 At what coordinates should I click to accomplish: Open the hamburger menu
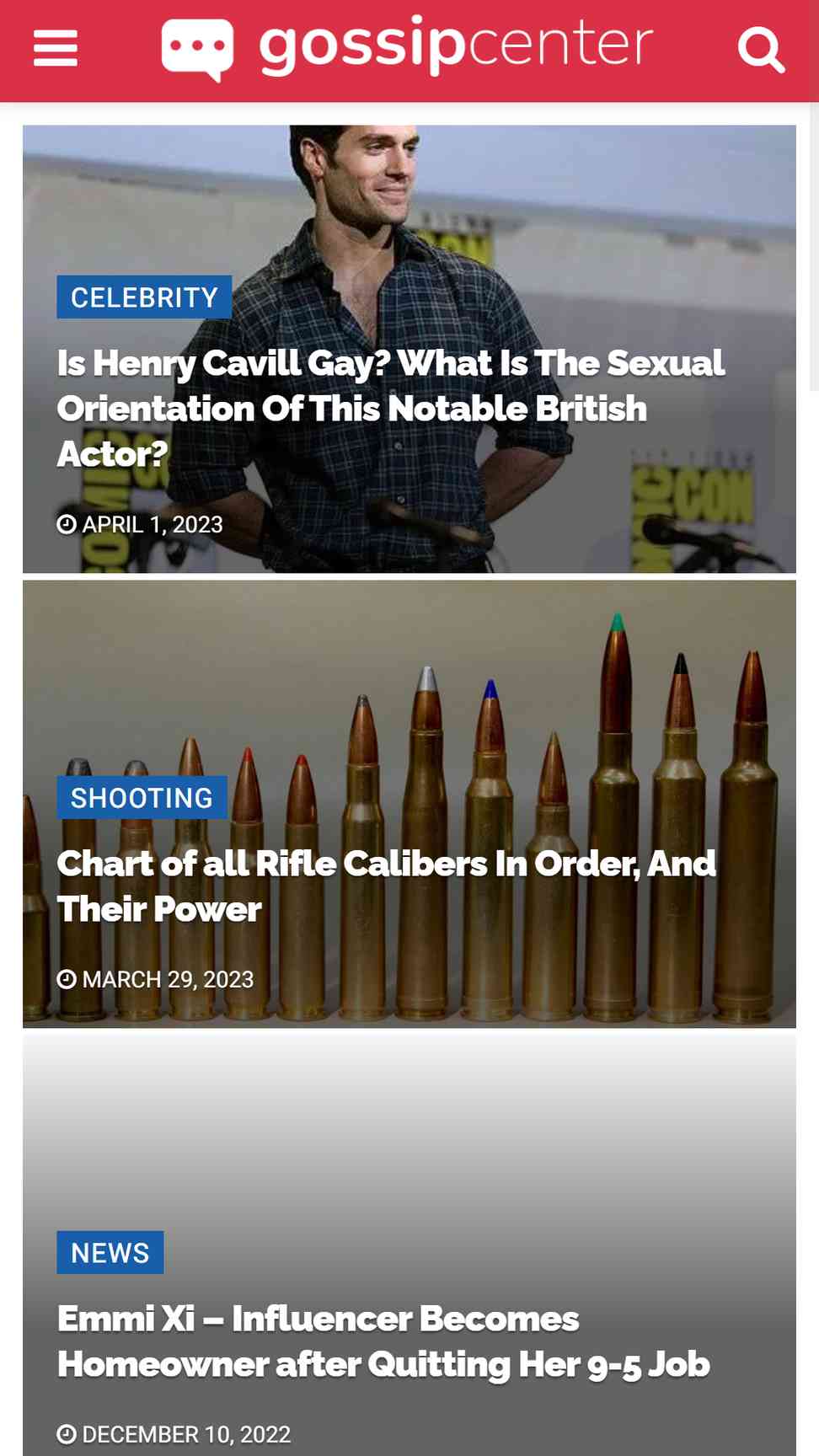[x=56, y=48]
